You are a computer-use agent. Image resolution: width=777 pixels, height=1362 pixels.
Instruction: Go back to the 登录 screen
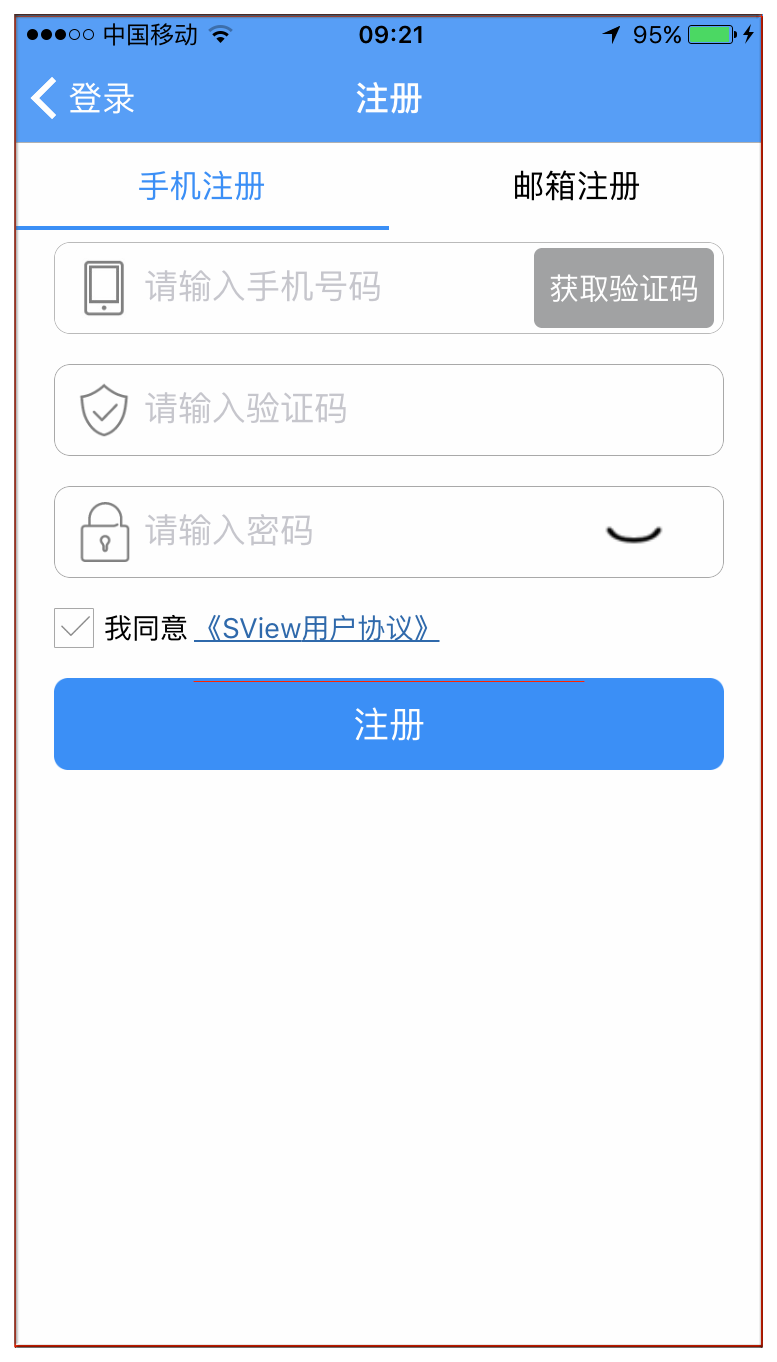coord(82,99)
